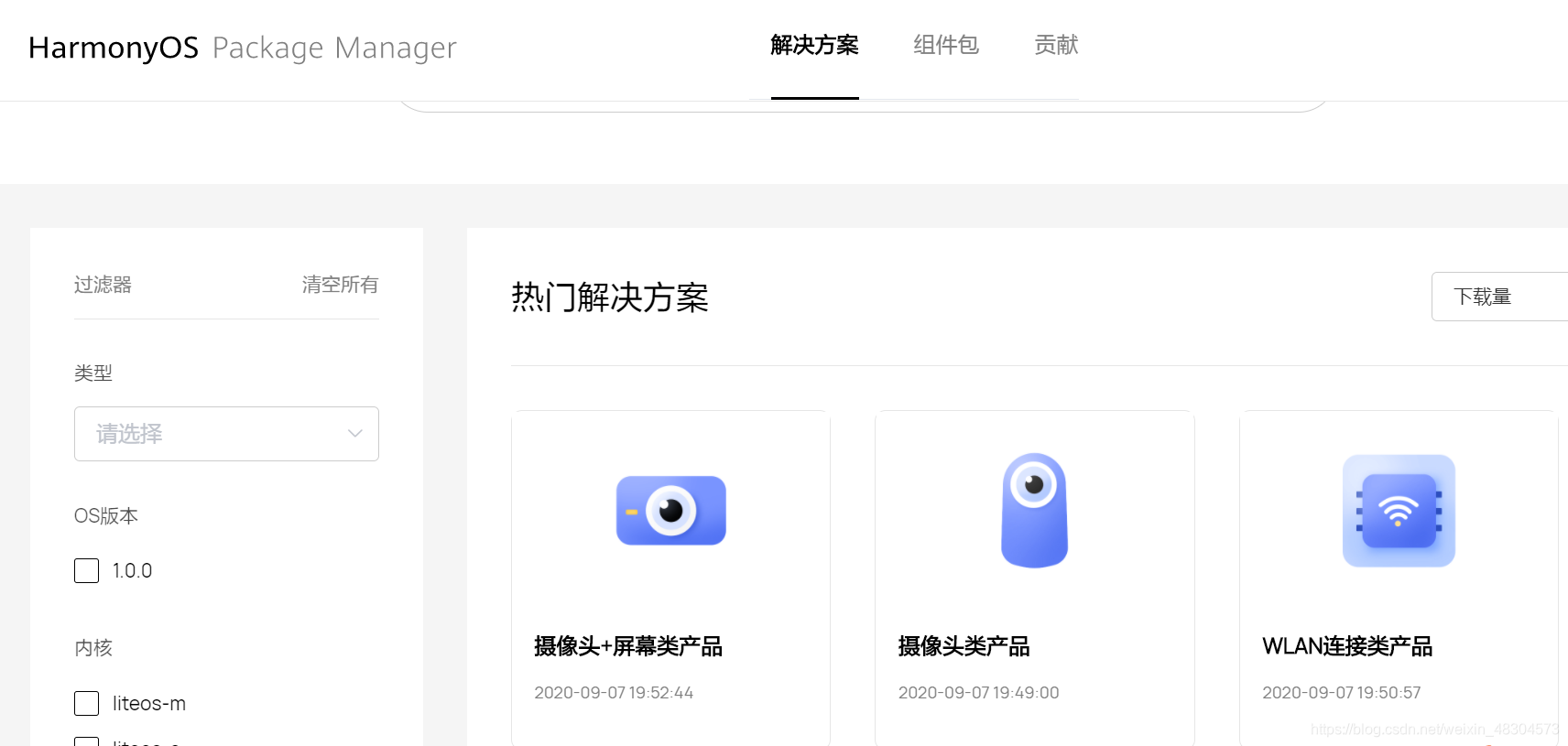The image size is (1568, 746).
Task: Expand the 类型 请选择 dropdown
Action: coord(226,434)
